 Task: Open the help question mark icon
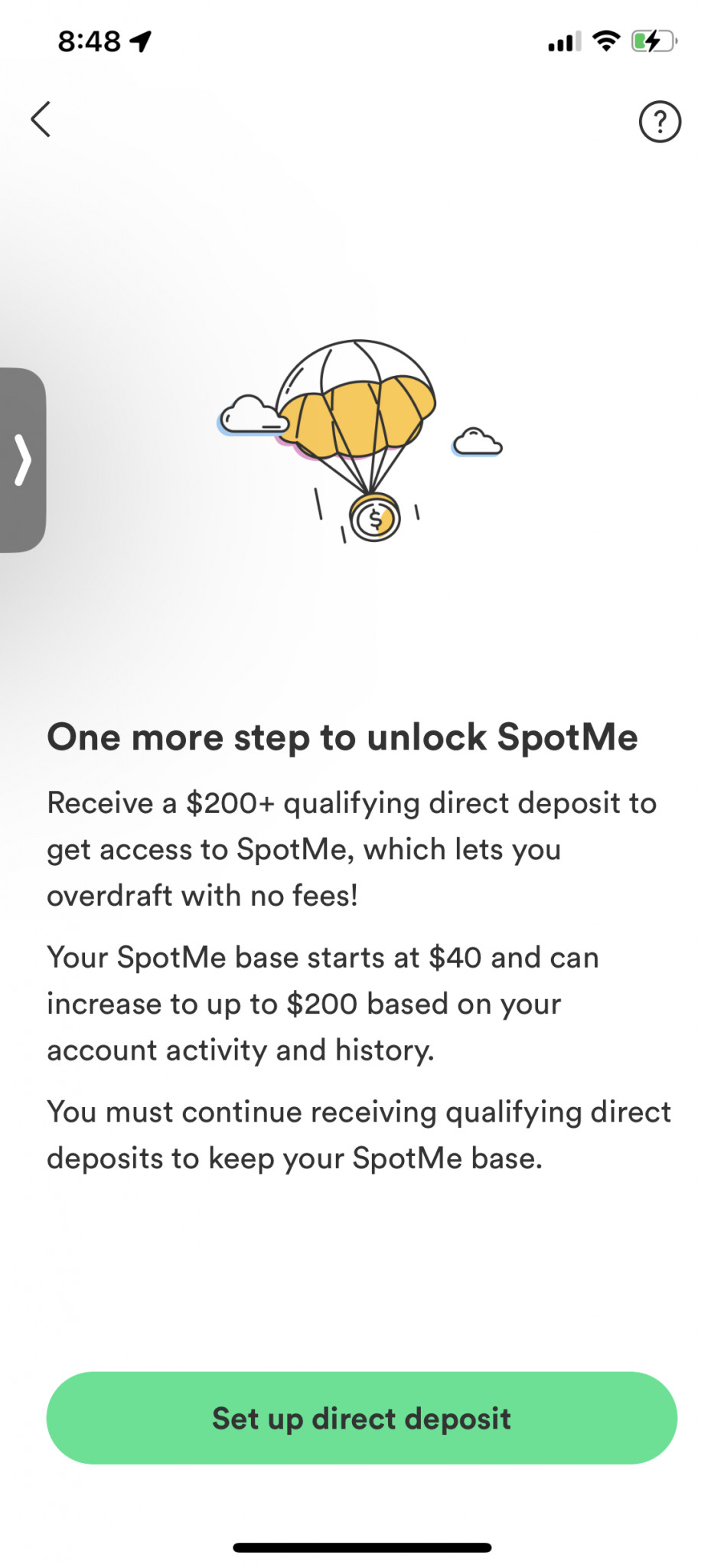point(660,122)
